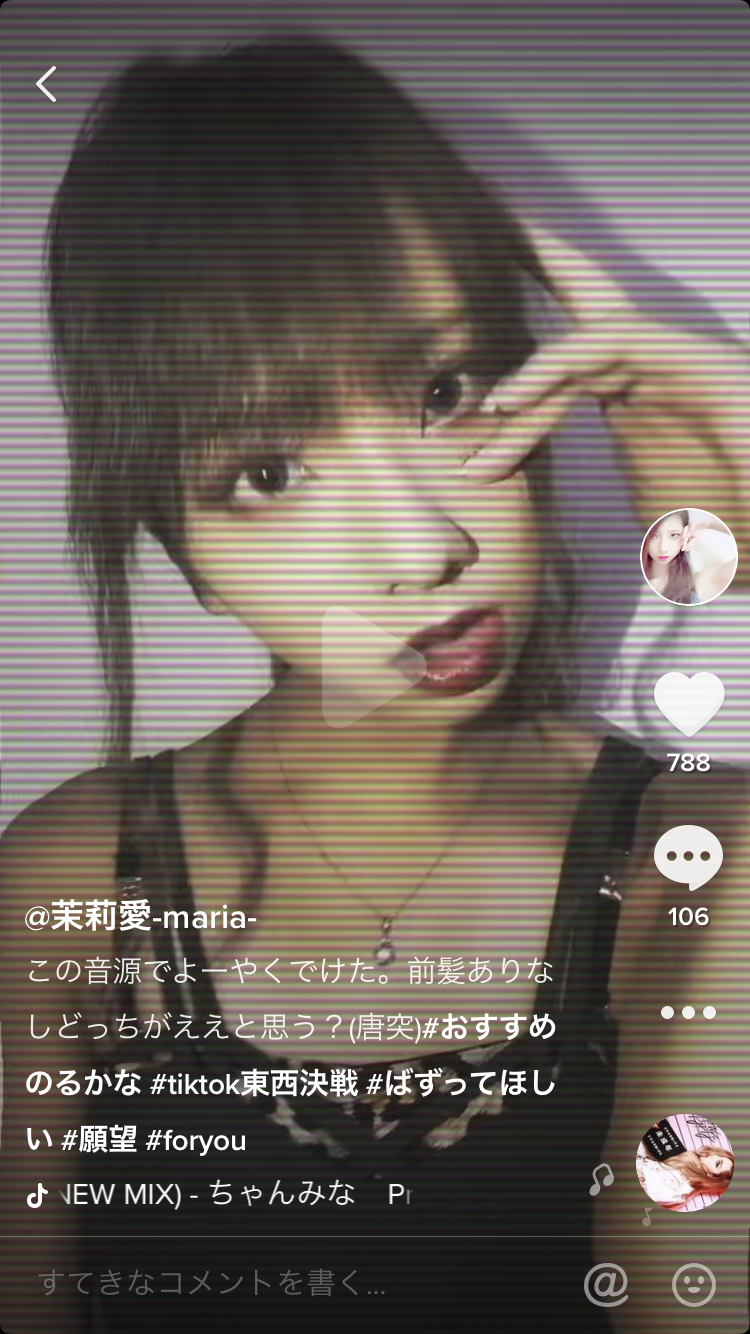The height and width of the screenshot is (1334, 750).
Task: Resume the paused video with play button
Action: click(373, 666)
